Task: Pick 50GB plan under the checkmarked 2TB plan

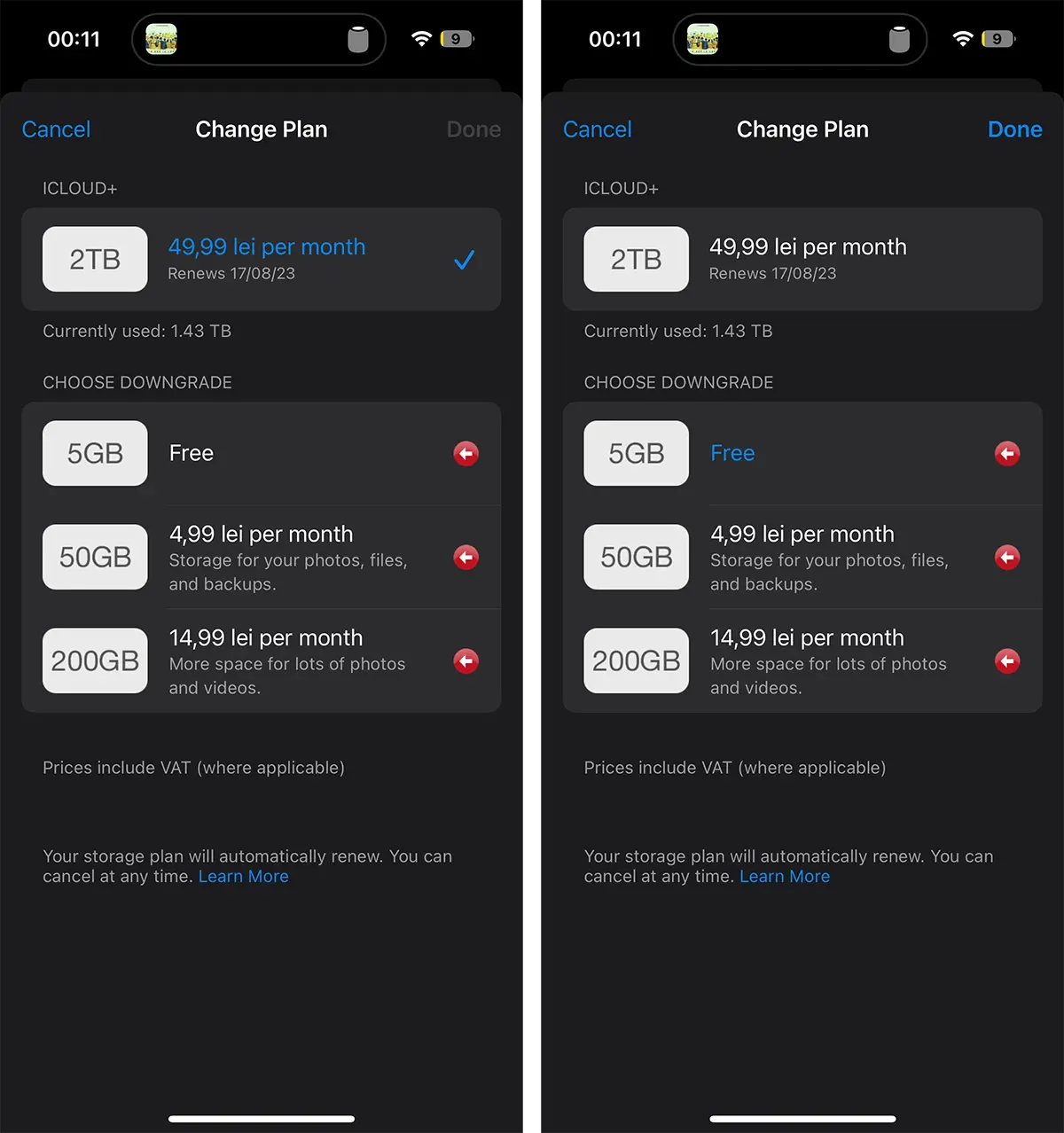Action: click(x=261, y=558)
